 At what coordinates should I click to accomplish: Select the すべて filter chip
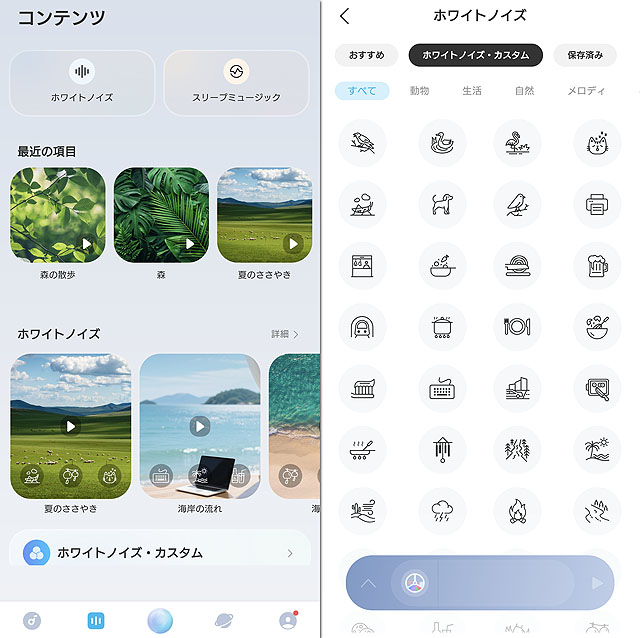(362, 91)
